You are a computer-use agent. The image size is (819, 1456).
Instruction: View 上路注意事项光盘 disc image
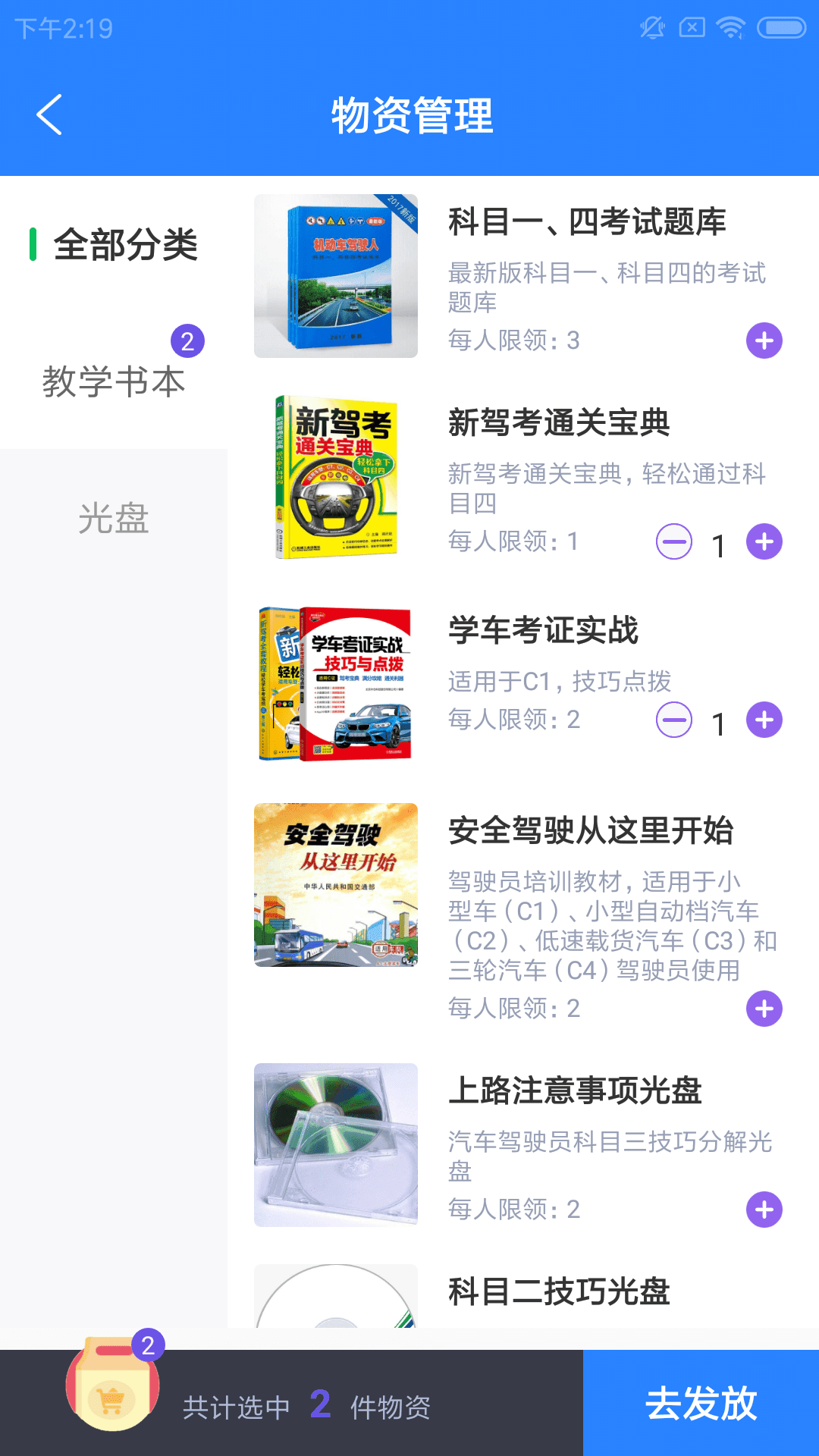coord(336,1145)
